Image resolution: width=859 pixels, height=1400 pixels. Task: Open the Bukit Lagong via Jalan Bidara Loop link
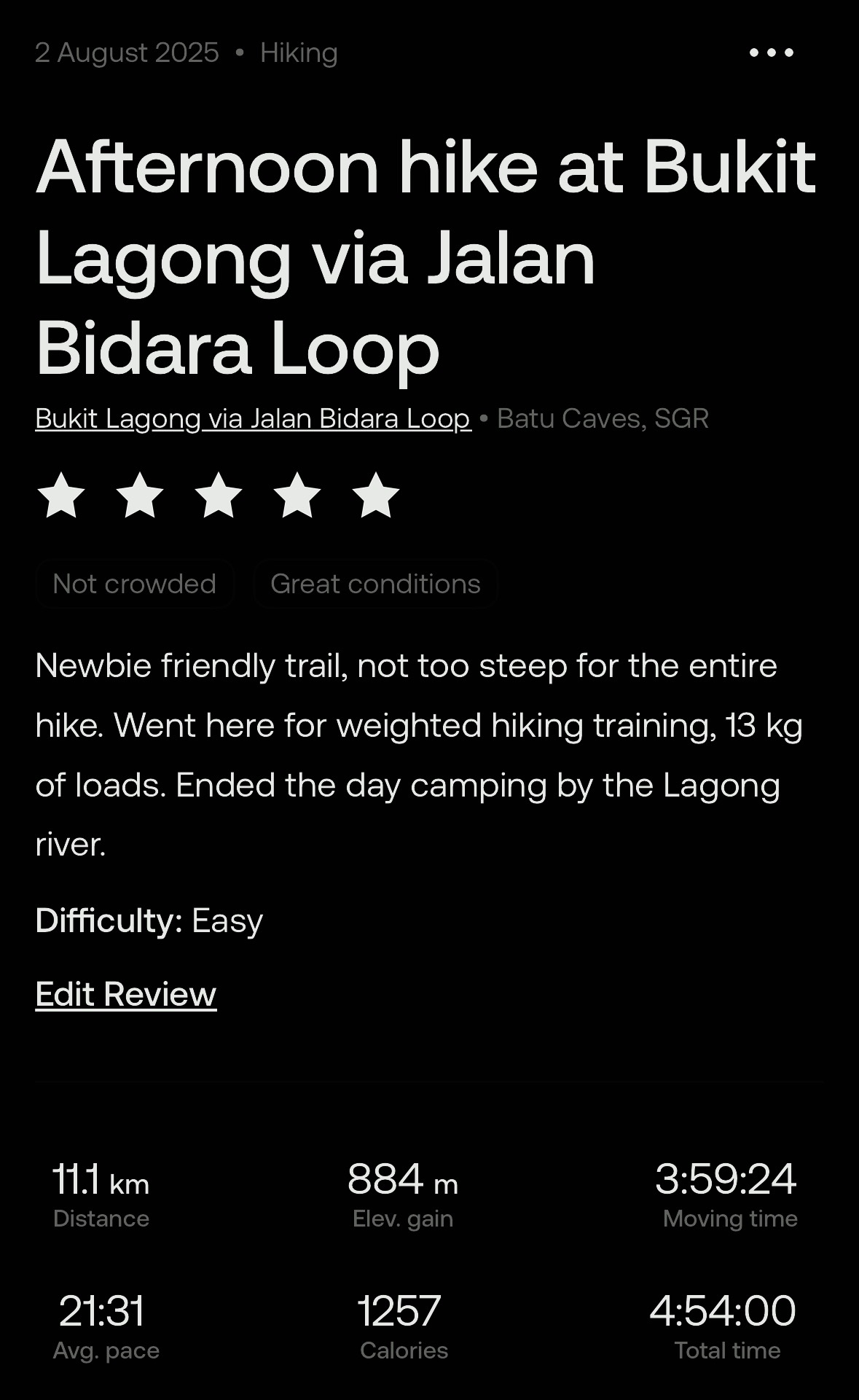point(253,418)
